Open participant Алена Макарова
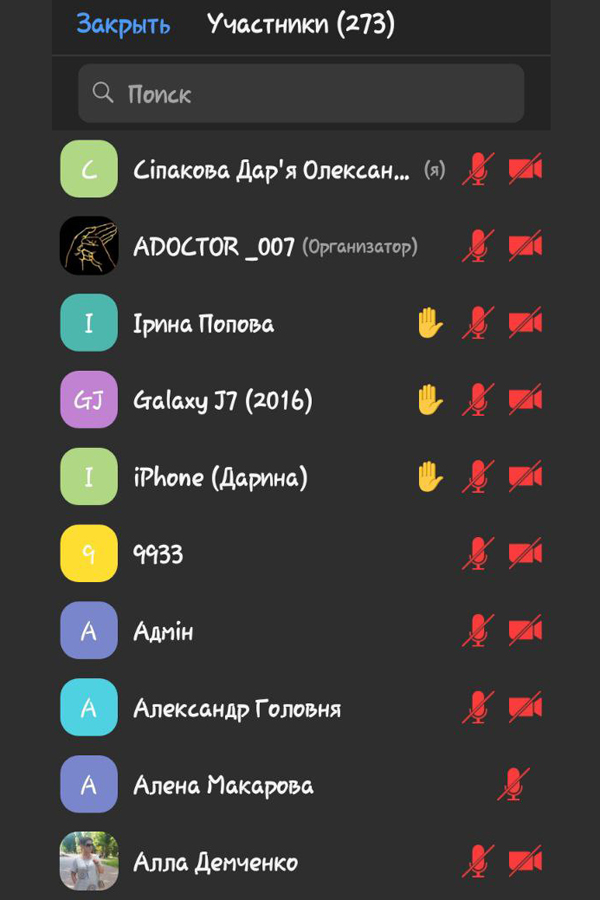 [223, 786]
